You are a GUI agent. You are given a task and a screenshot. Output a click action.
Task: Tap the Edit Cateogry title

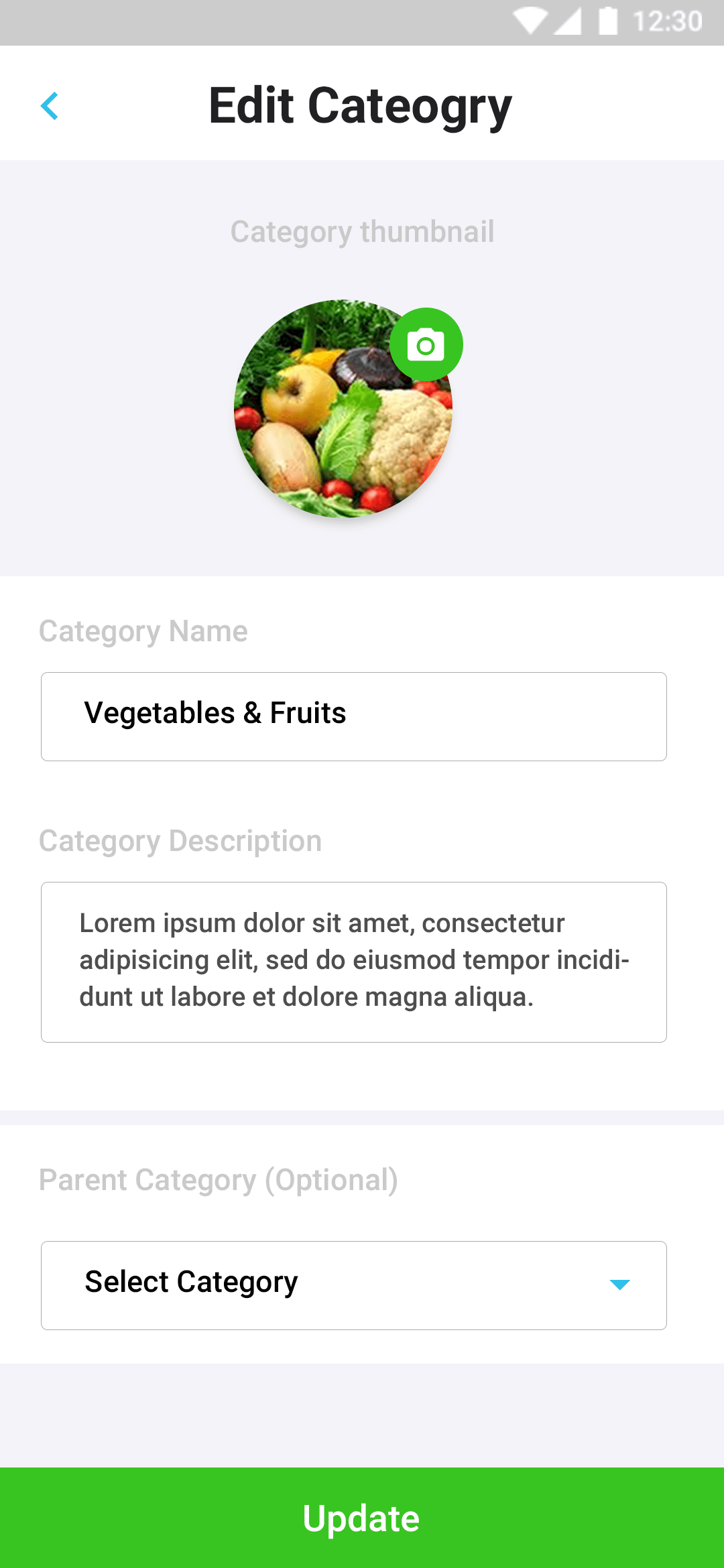pyautogui.click(x=361, y=105)
